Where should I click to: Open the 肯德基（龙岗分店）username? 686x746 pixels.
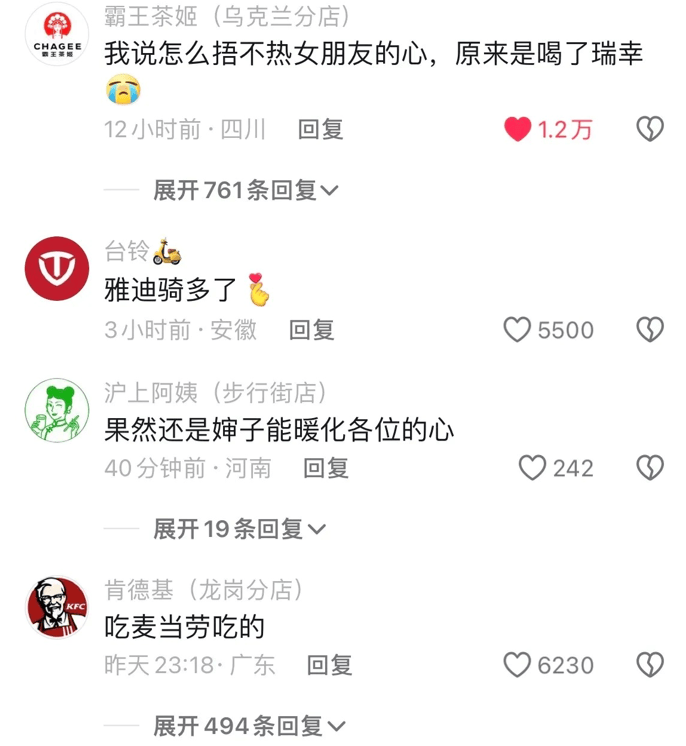(x=204, y=590)
